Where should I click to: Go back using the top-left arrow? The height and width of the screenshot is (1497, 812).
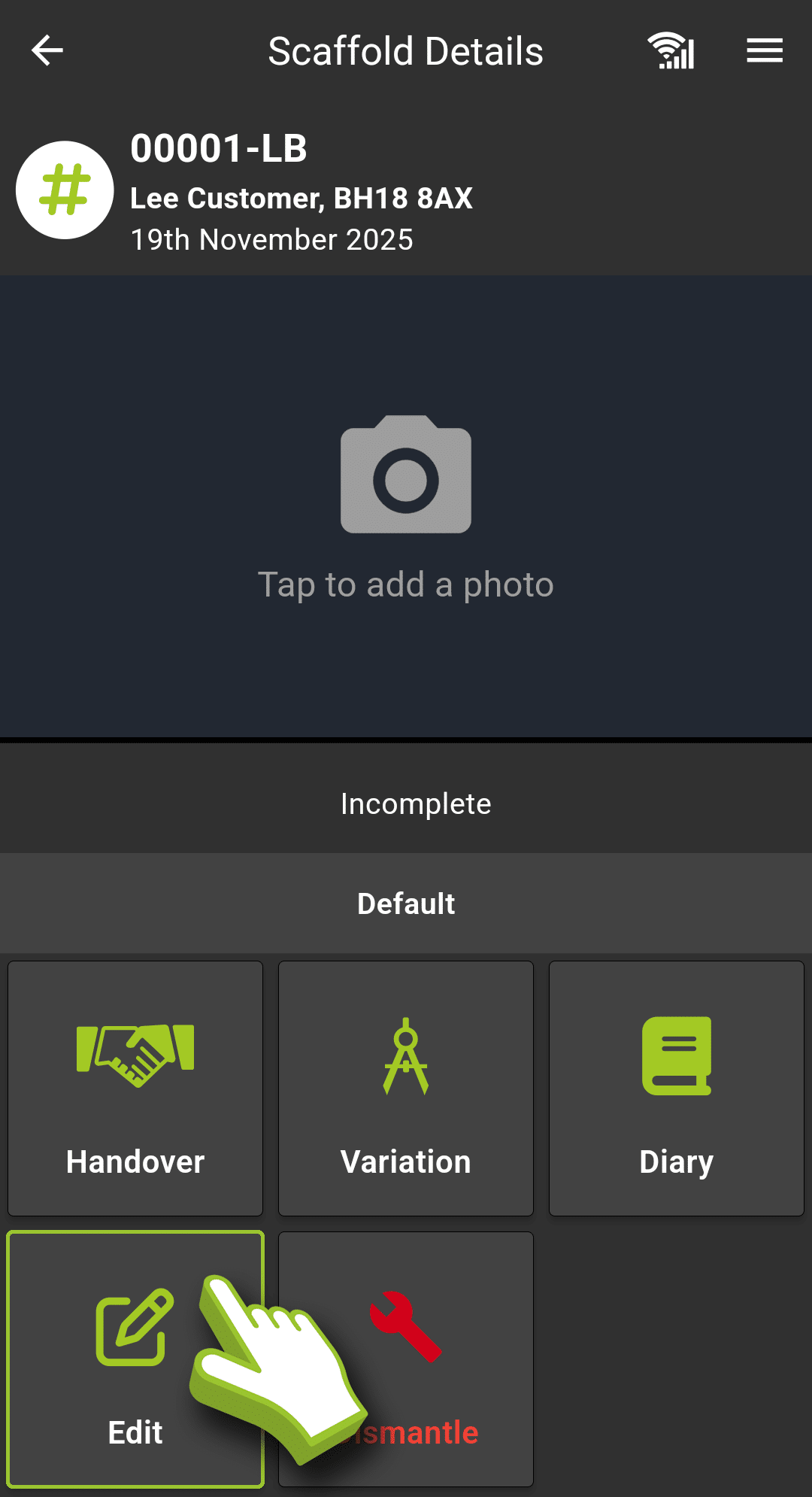47,51
